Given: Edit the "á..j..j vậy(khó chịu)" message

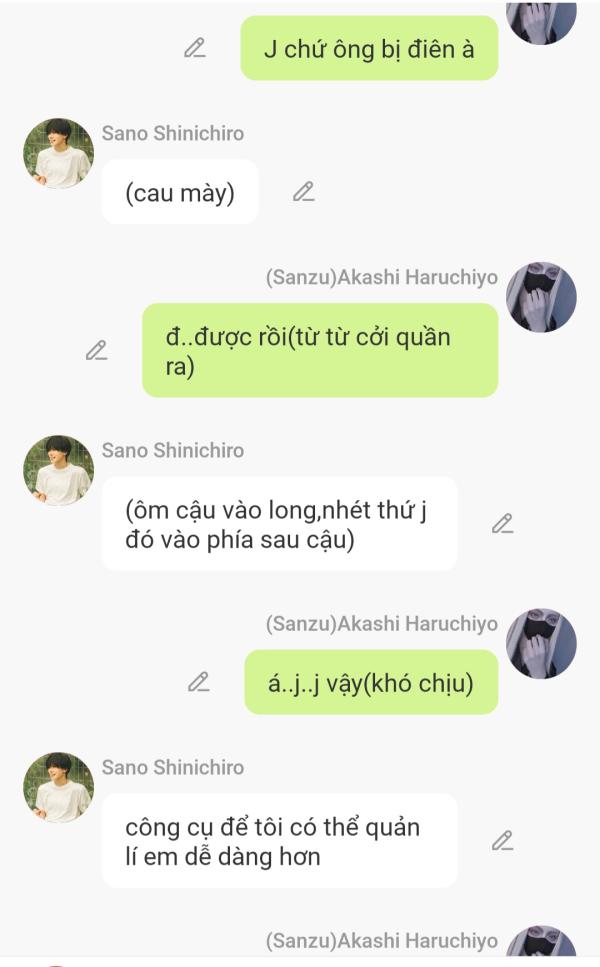Looking at the screenshot, I should 199,682.
